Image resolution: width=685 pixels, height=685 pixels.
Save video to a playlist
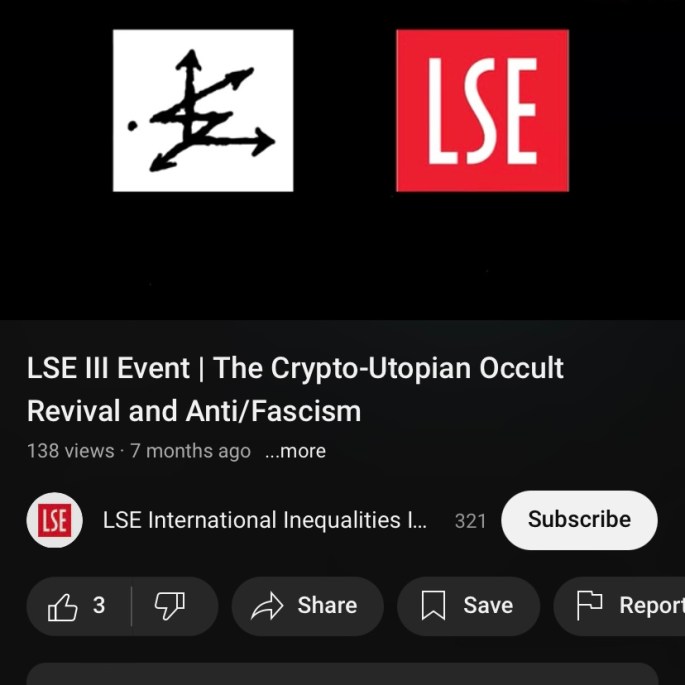tap(467, 606)
